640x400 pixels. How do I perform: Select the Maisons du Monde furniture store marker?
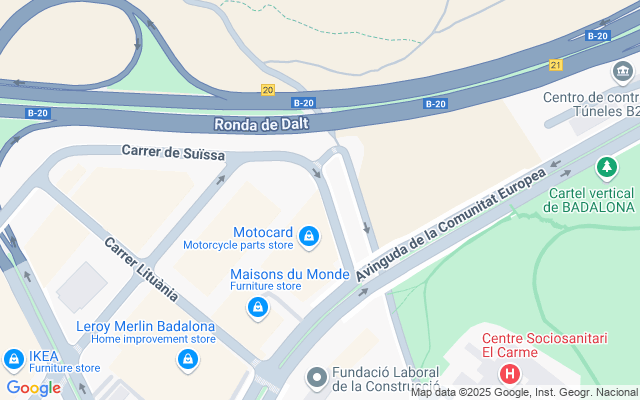click(258, 307)
